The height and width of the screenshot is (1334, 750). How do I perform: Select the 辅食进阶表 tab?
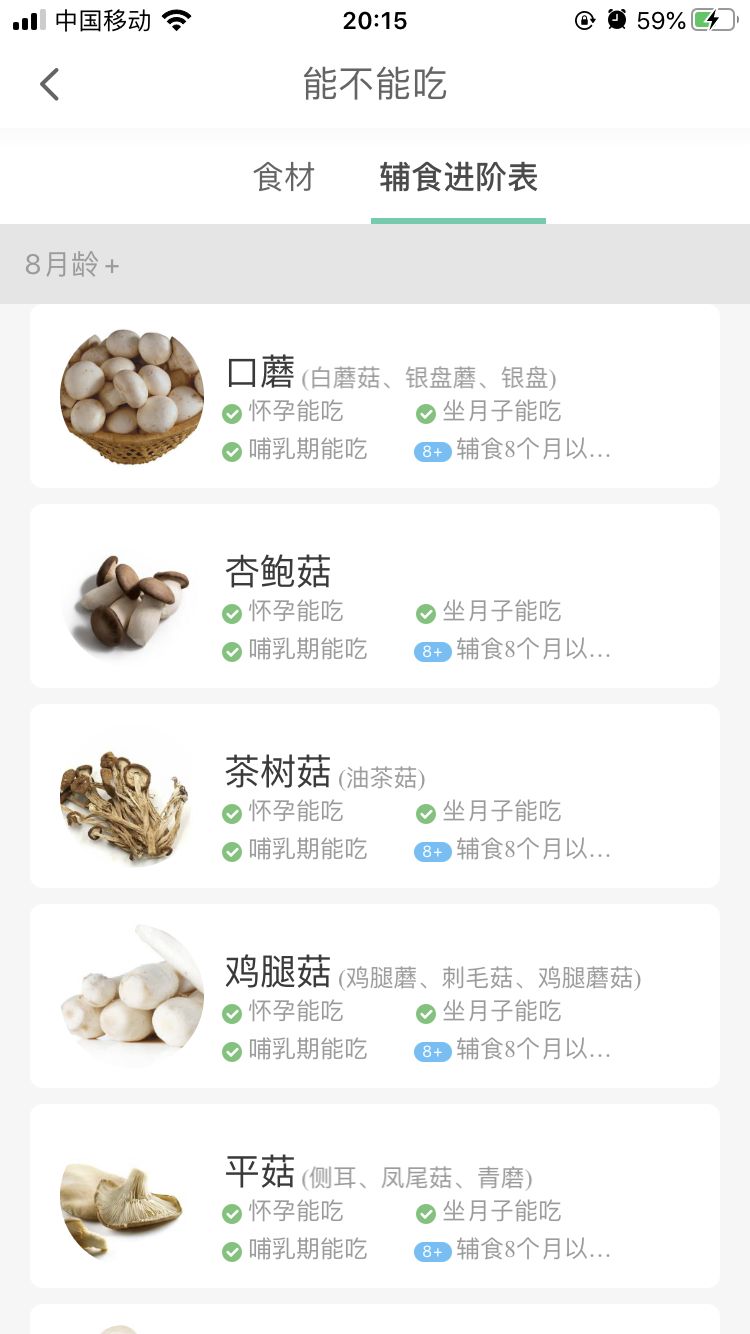(x=458, y=178)
